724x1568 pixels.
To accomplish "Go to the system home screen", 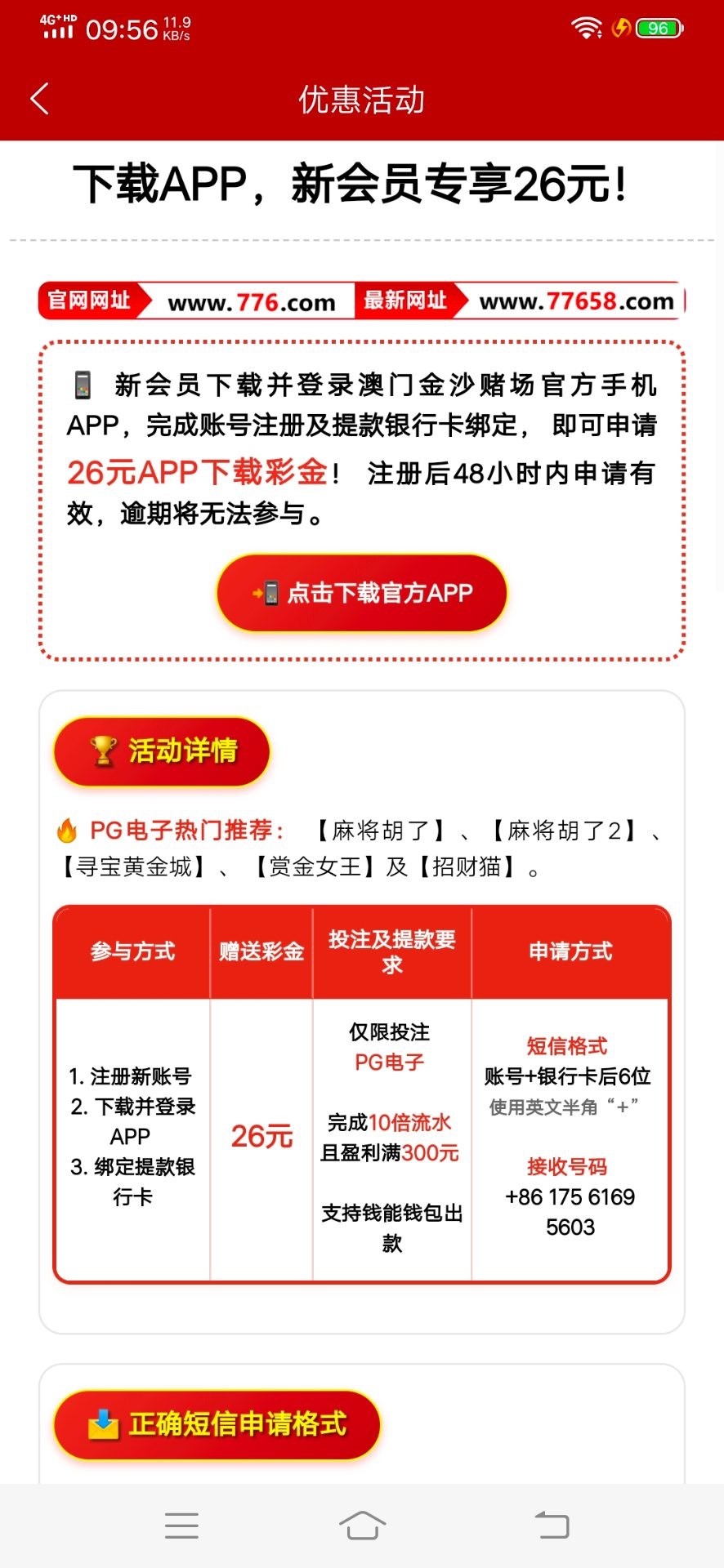I will click(x=362, y=1525).
